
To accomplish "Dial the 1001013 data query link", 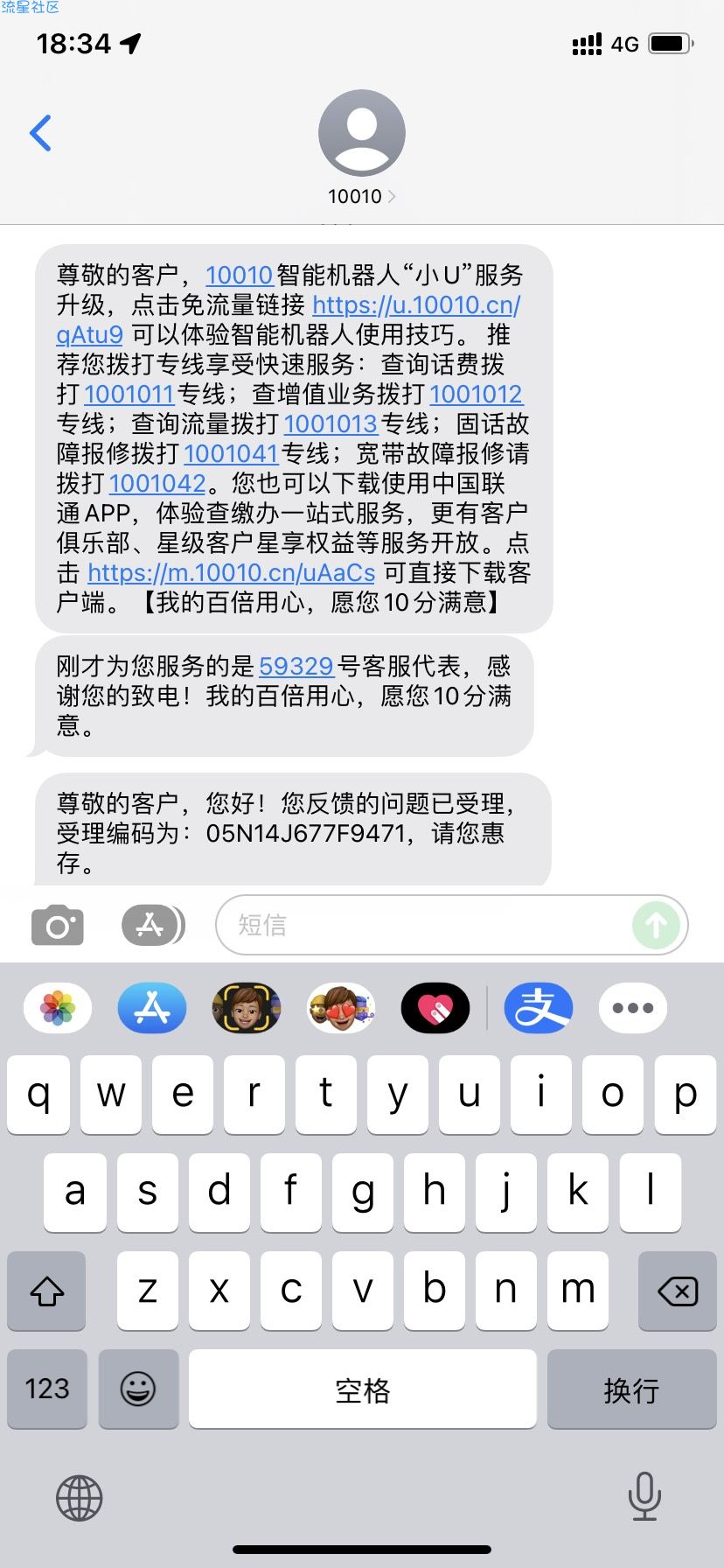I will tap(330, 424).
